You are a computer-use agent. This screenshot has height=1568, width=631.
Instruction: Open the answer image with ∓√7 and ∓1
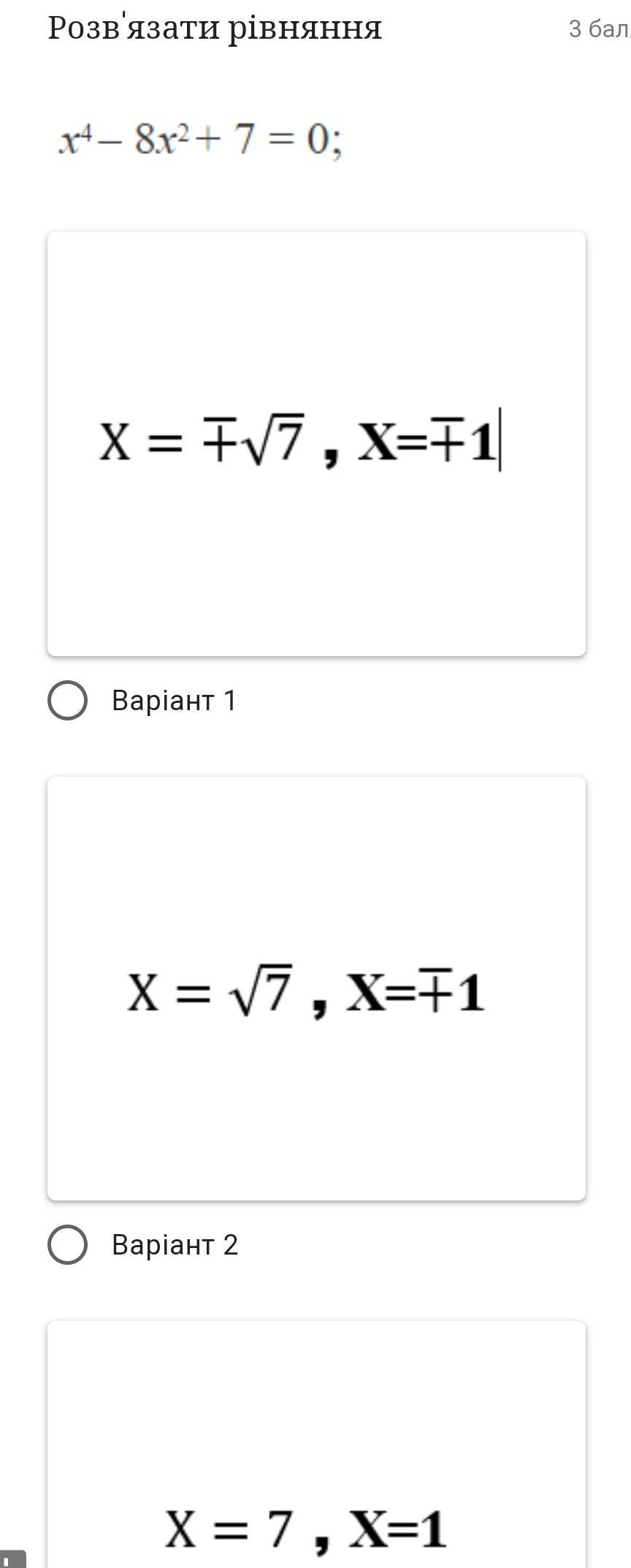point(316,444)
